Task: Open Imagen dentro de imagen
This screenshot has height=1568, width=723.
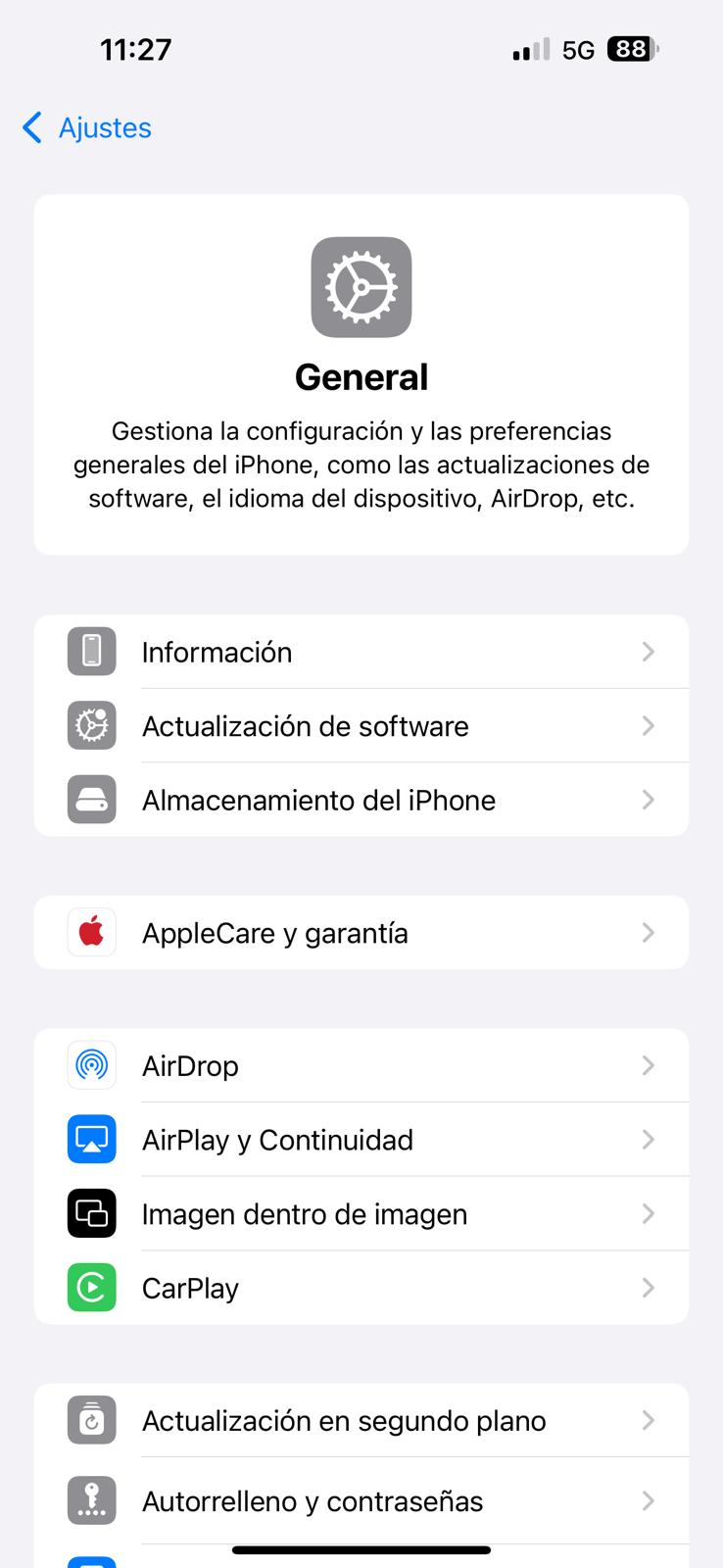Action: coord(361,1214)
